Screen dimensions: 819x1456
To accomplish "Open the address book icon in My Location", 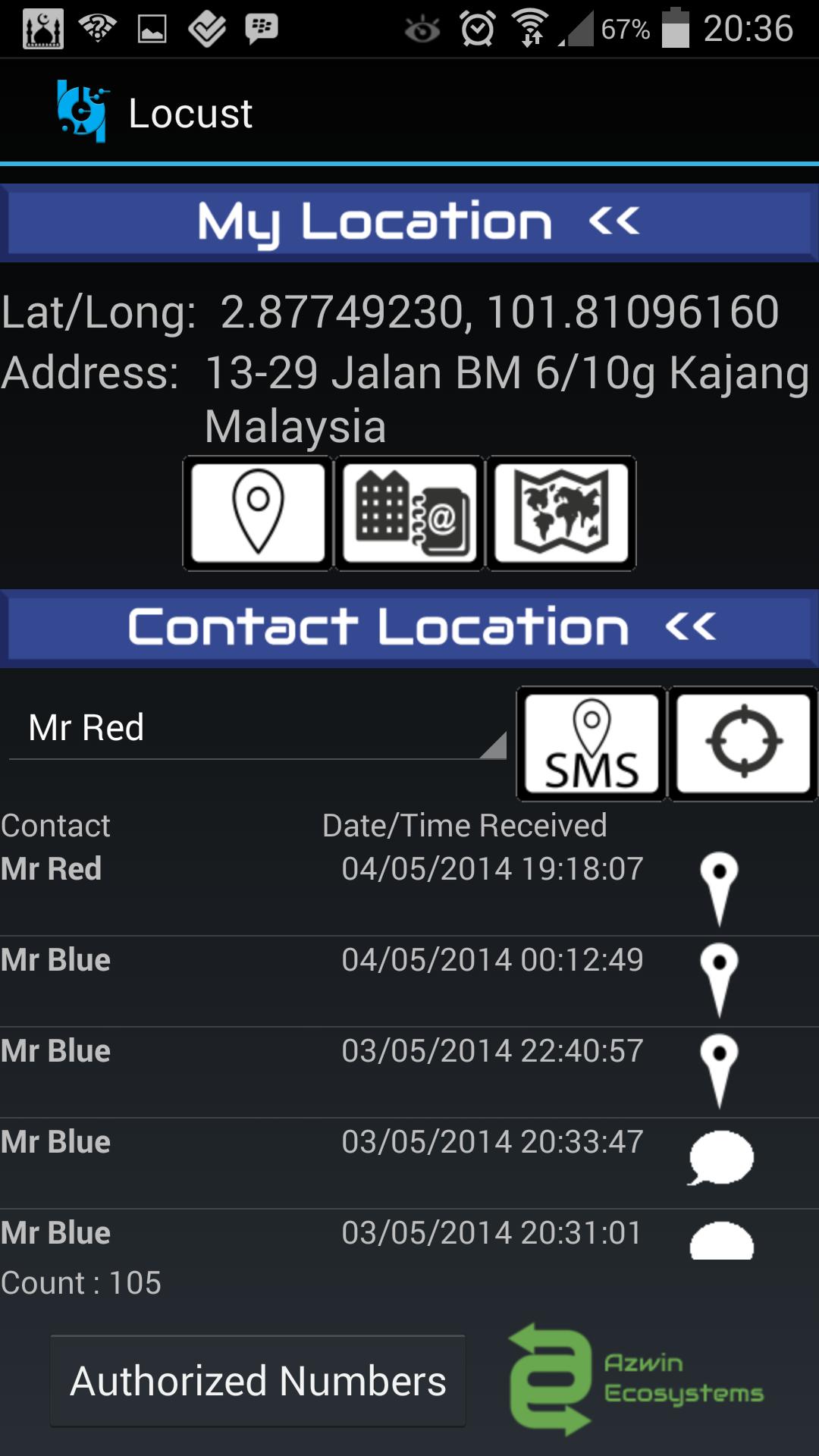I will (x=409, y=511).
